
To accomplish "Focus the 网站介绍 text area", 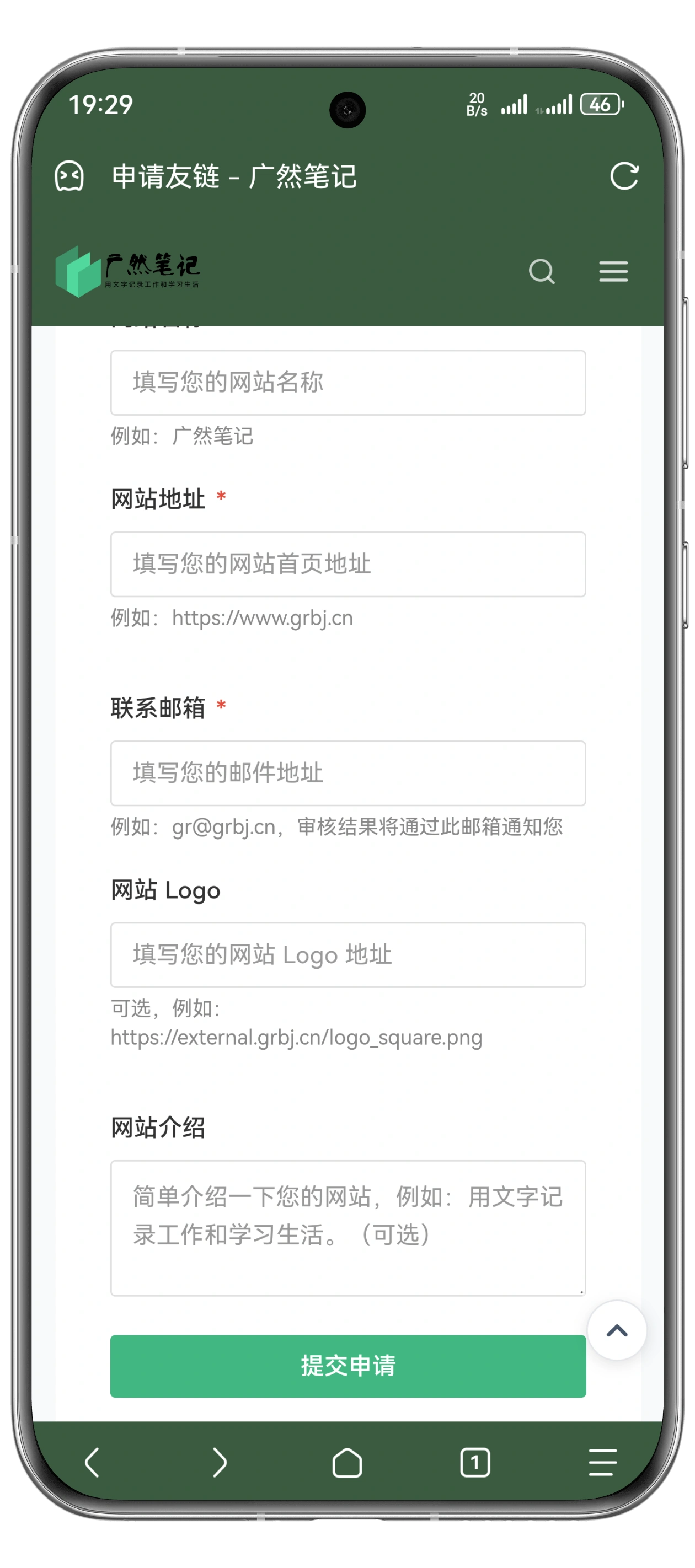I will 348,1228.
